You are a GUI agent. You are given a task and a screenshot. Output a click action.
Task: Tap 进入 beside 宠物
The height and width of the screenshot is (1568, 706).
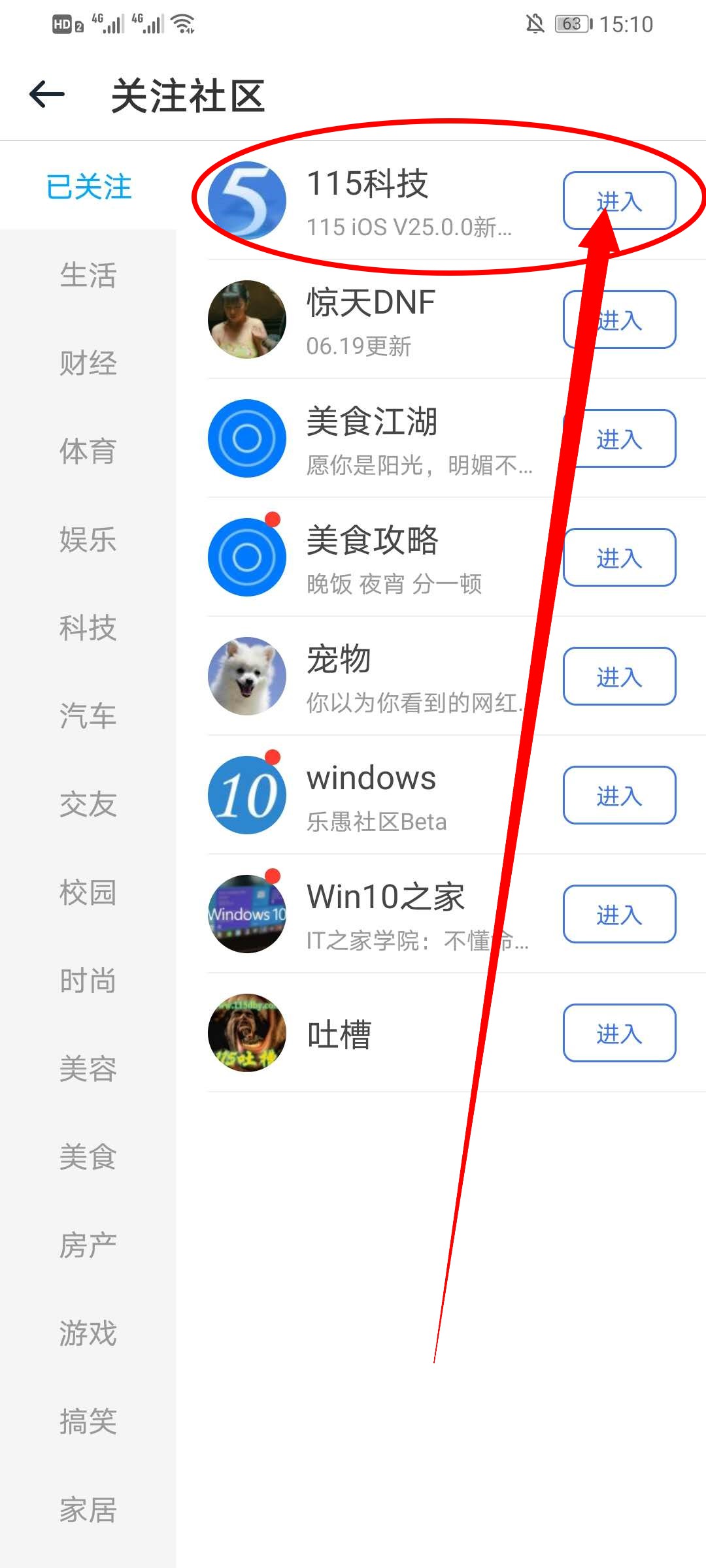pyautogui.click(x=619, y=676)
